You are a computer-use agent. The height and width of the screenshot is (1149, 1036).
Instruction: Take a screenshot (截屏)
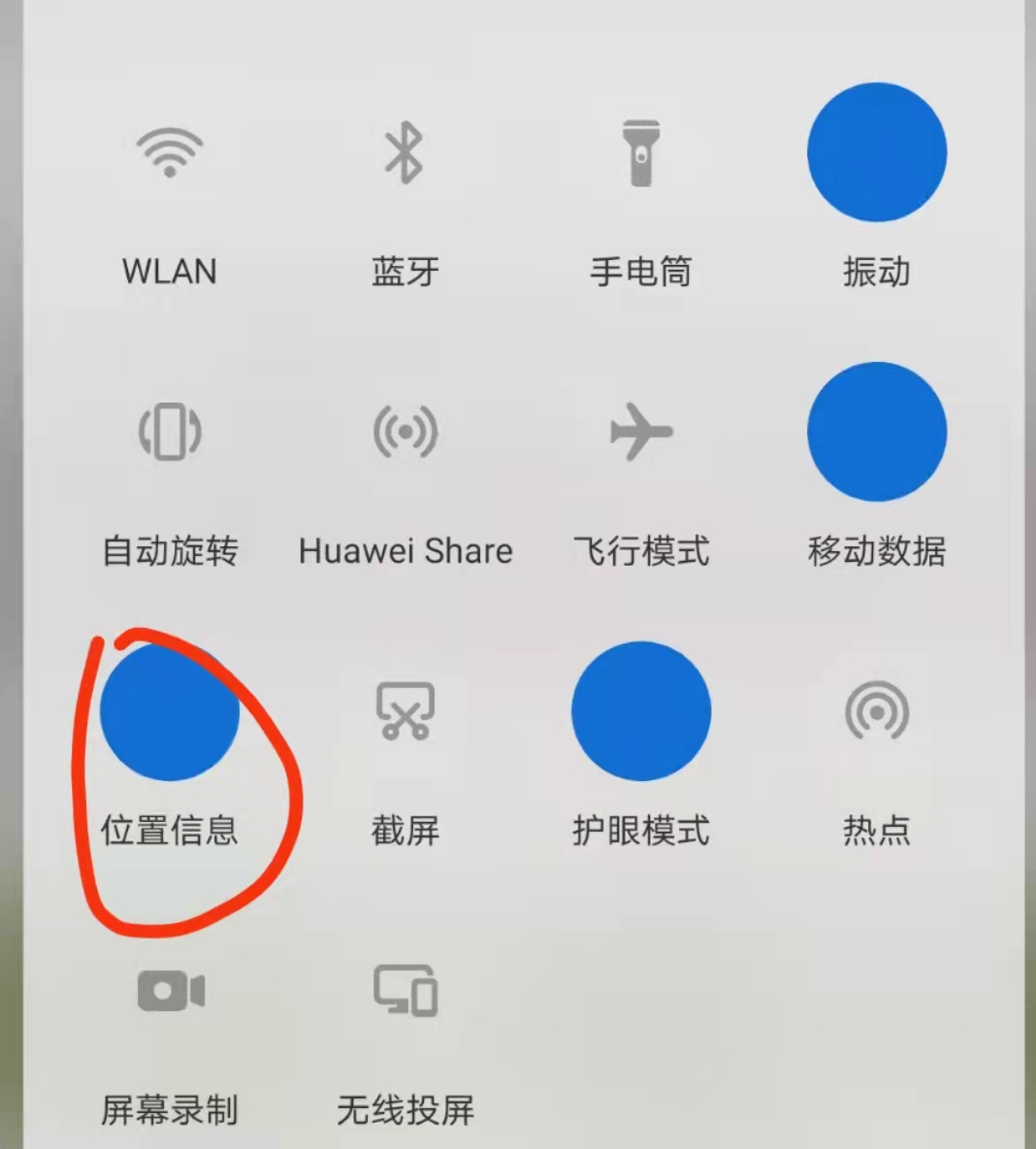(405, 711)
